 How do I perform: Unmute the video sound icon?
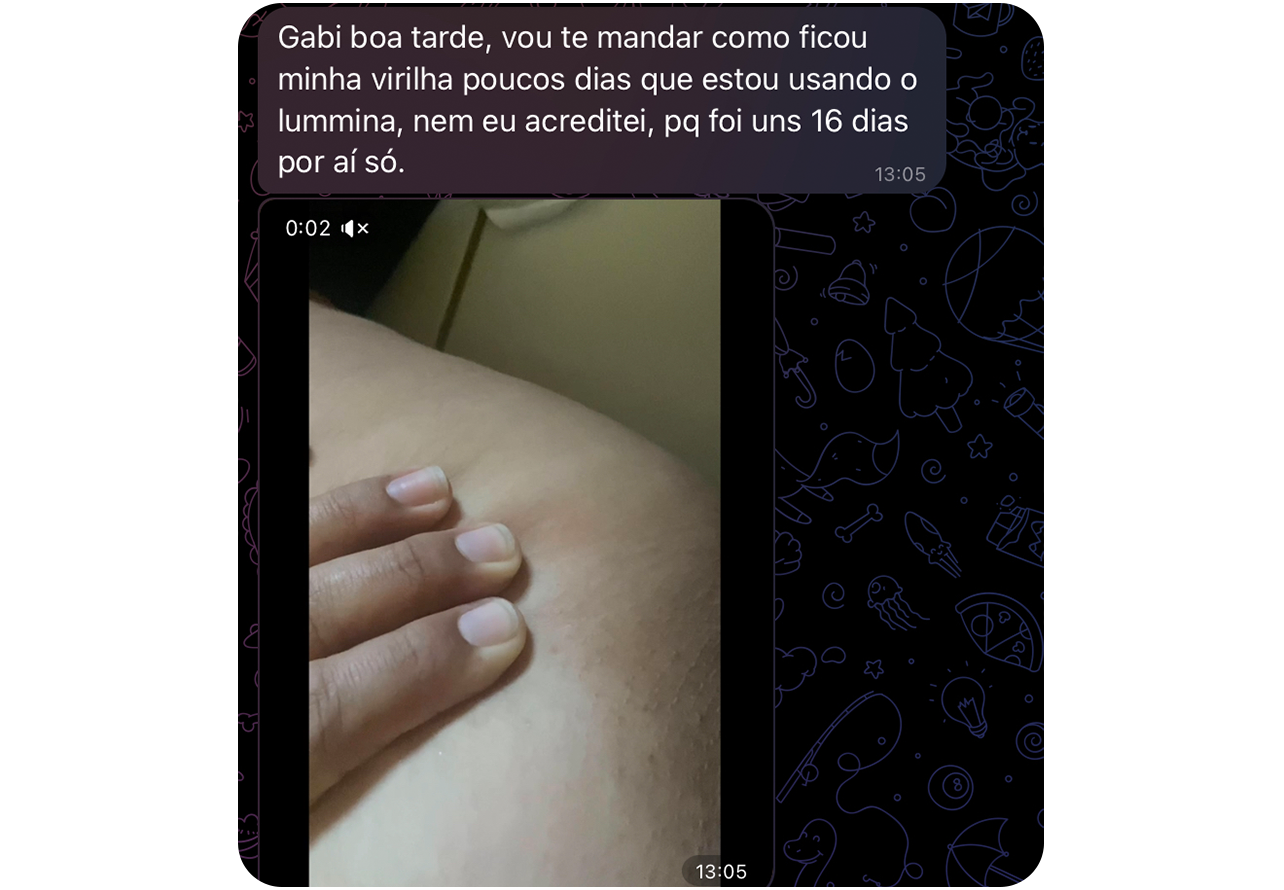point(354,229)
